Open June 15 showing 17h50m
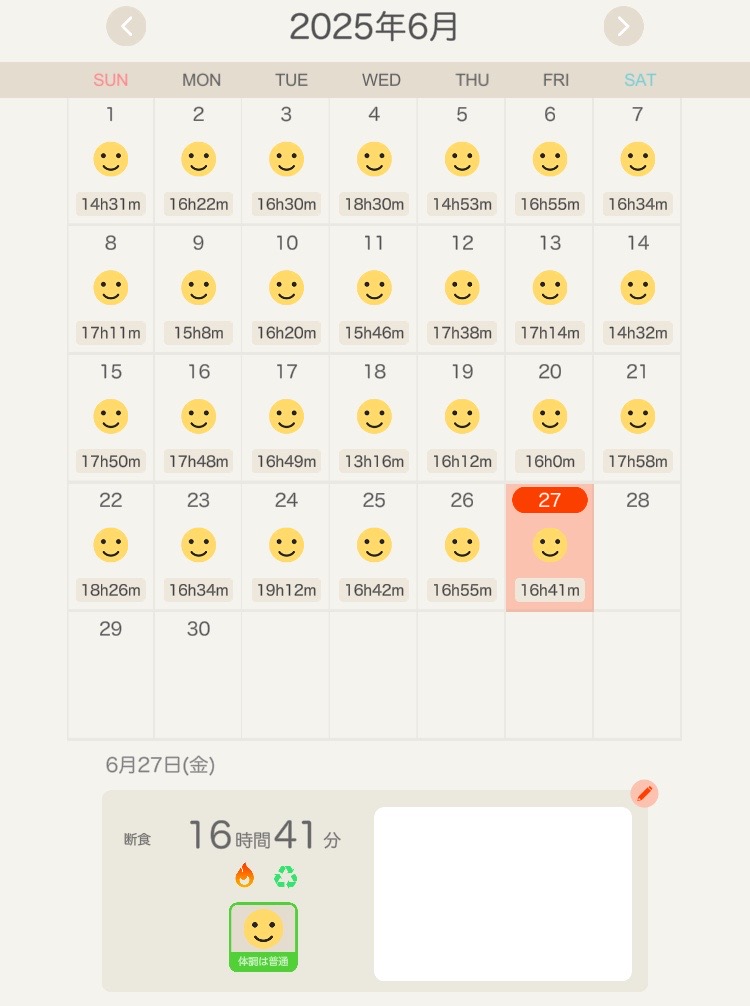 pyautogui.click(x=111, y=417)
